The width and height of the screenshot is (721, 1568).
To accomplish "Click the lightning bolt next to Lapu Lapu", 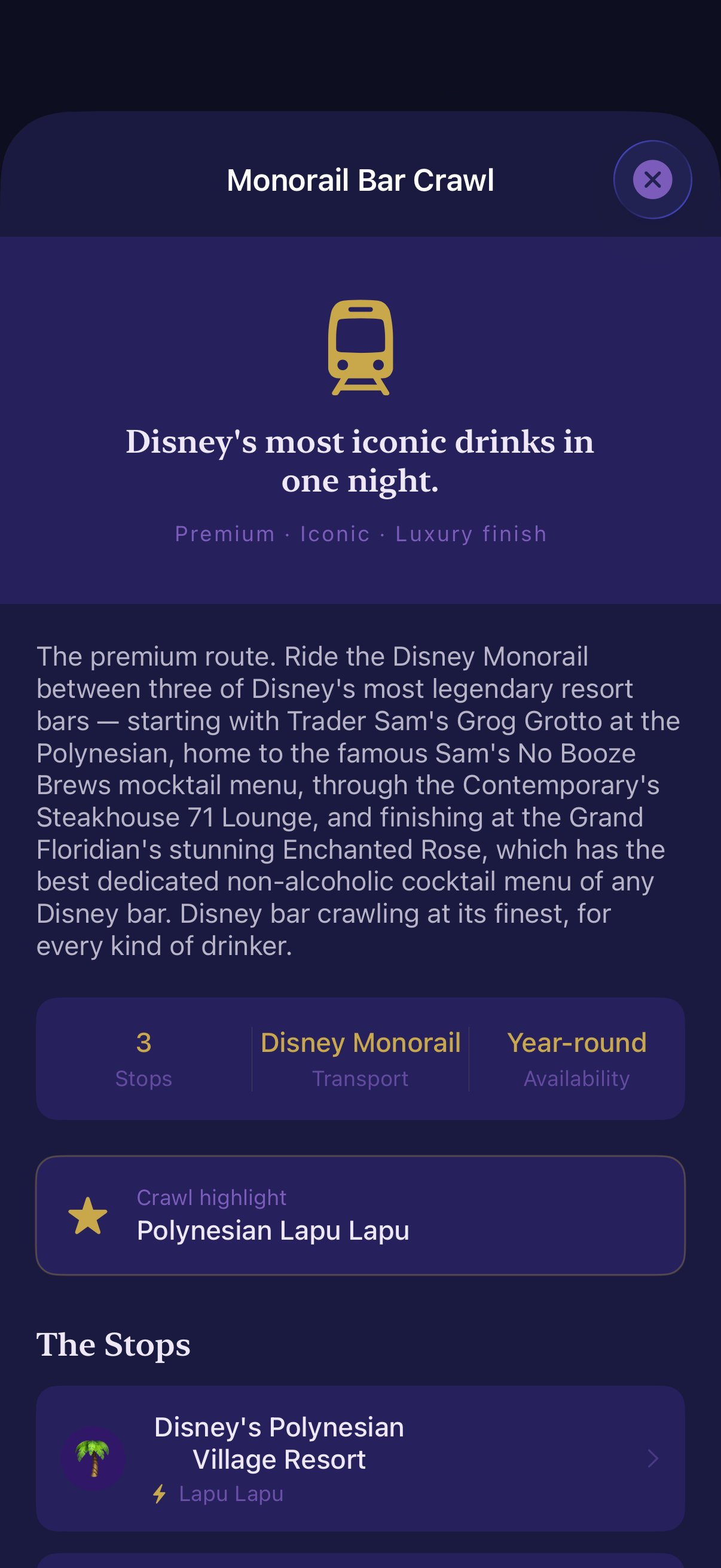I will 160,1493.
